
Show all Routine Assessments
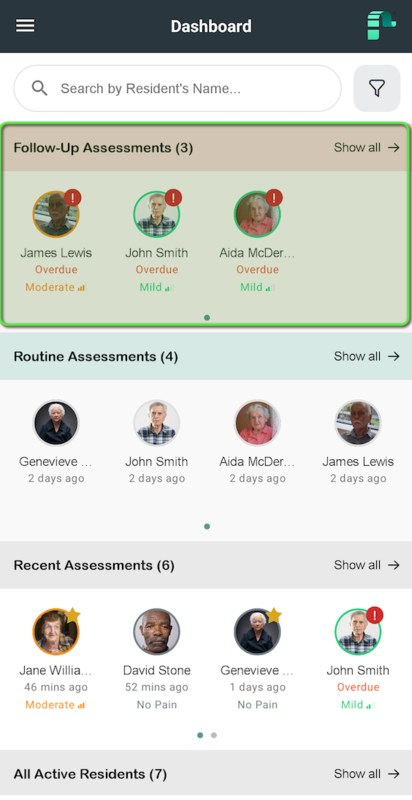[x=366, y=356]
